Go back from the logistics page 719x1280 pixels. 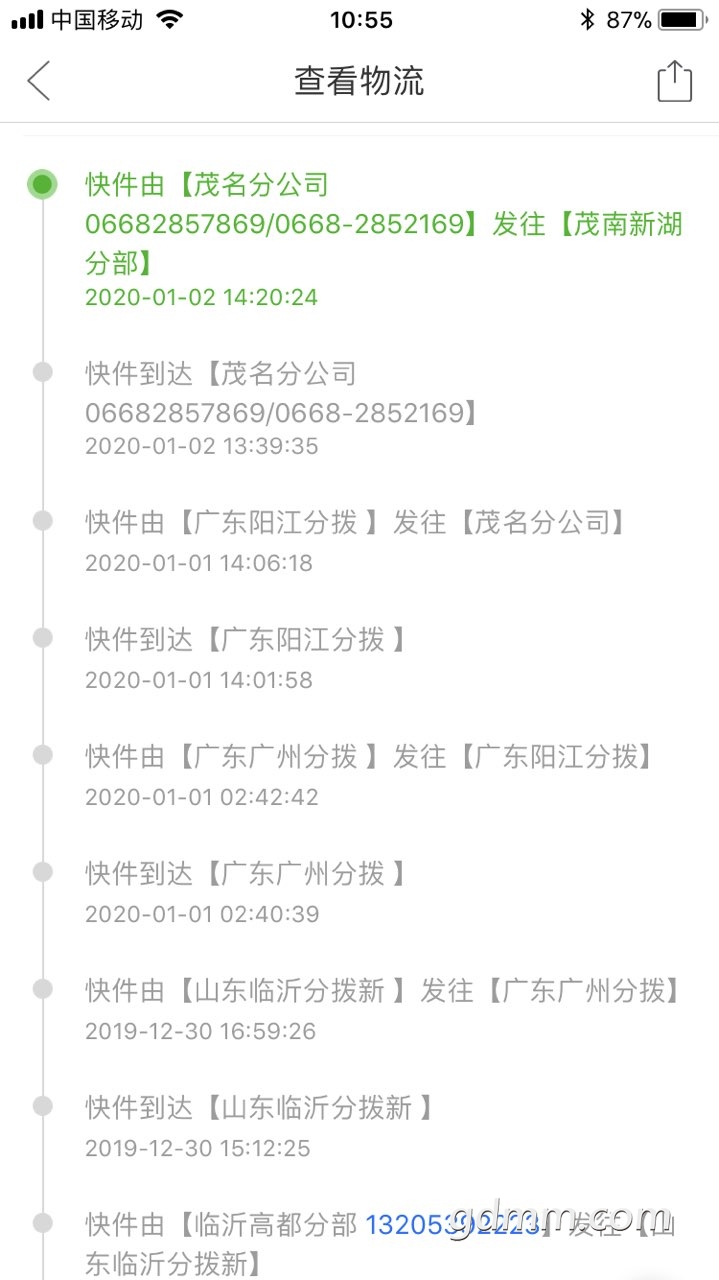click(x=38, y=81)
